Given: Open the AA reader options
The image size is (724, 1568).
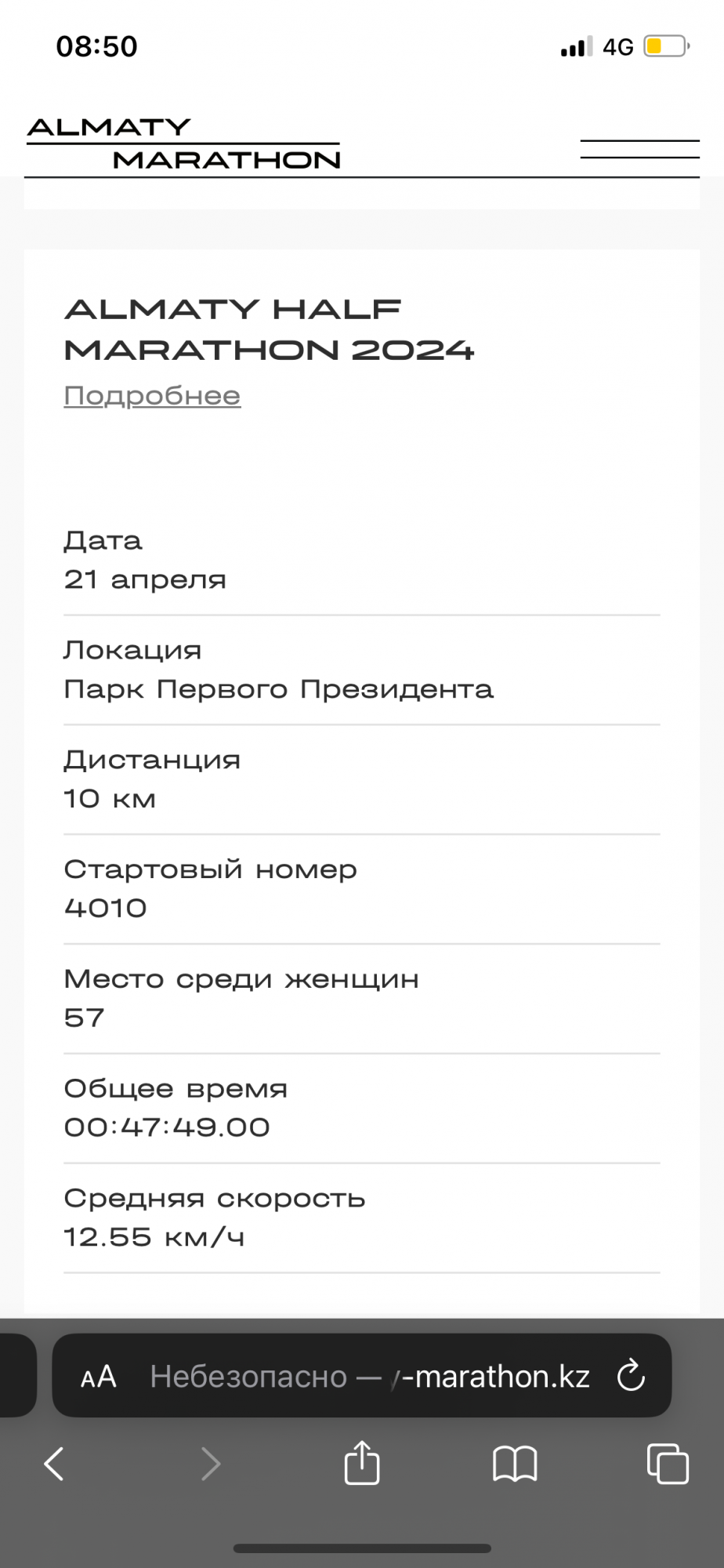Looking at the screenshot, I should point(99,1376).
